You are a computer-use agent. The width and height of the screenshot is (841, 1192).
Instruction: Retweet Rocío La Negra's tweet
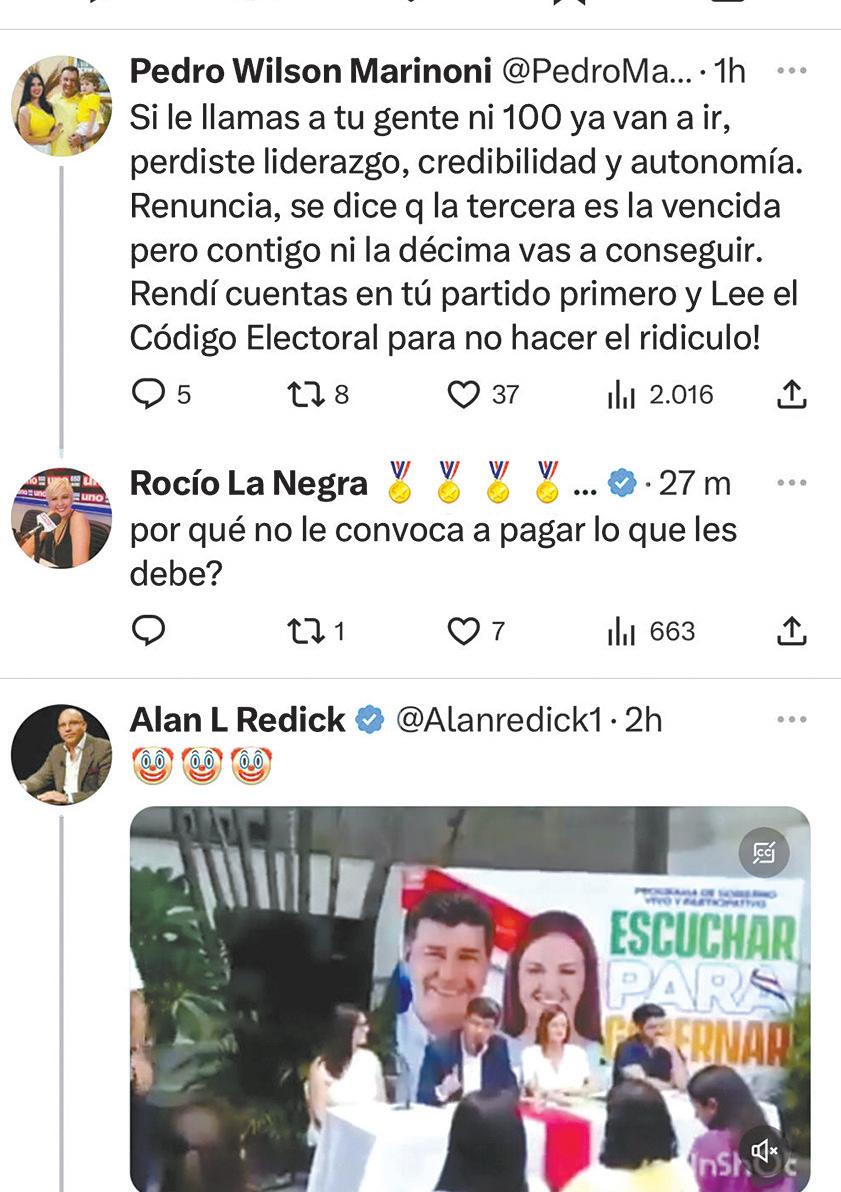point(303,631)
